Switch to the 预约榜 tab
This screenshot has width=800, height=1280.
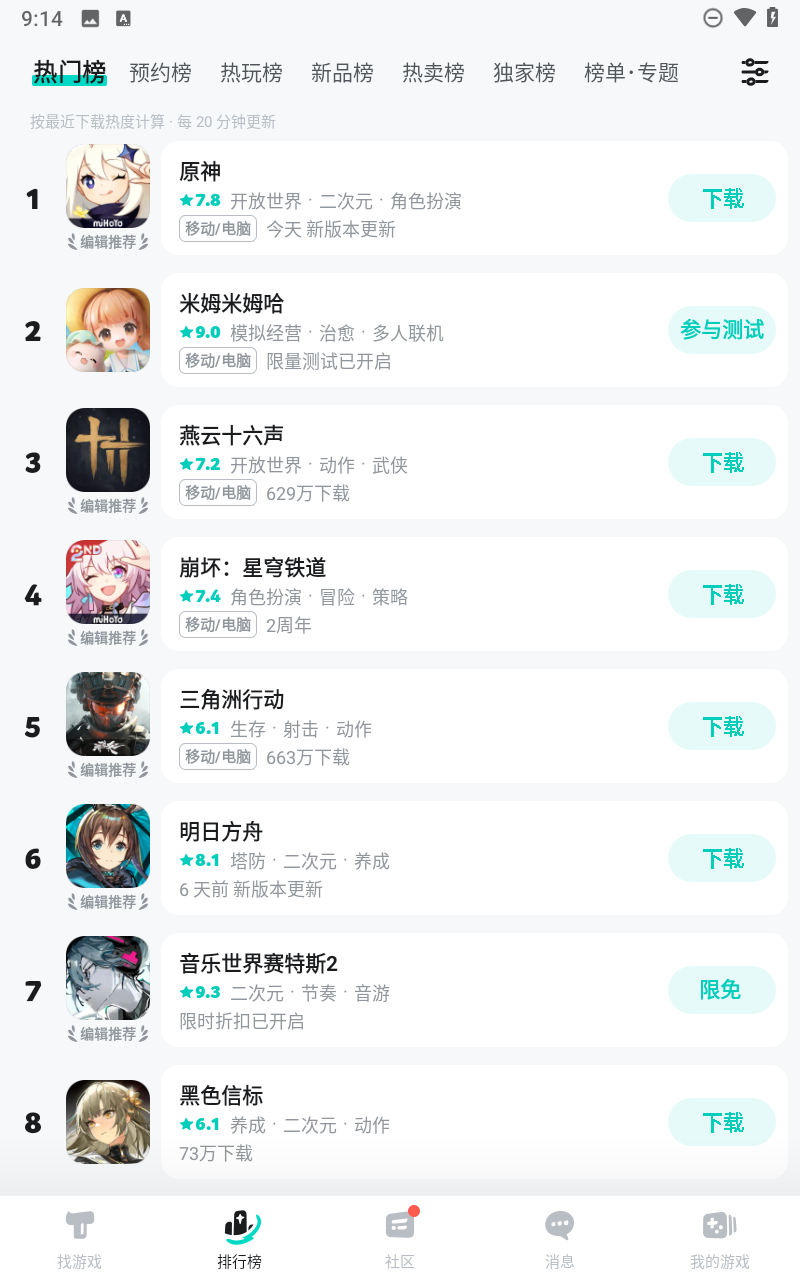(160, 73)
